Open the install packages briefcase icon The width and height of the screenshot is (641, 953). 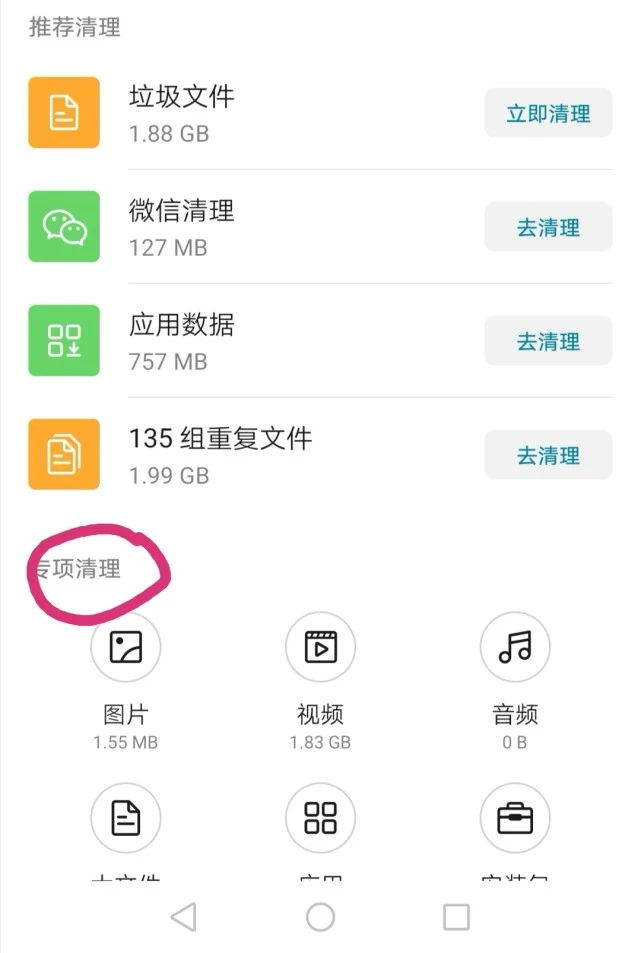[515, 818]
